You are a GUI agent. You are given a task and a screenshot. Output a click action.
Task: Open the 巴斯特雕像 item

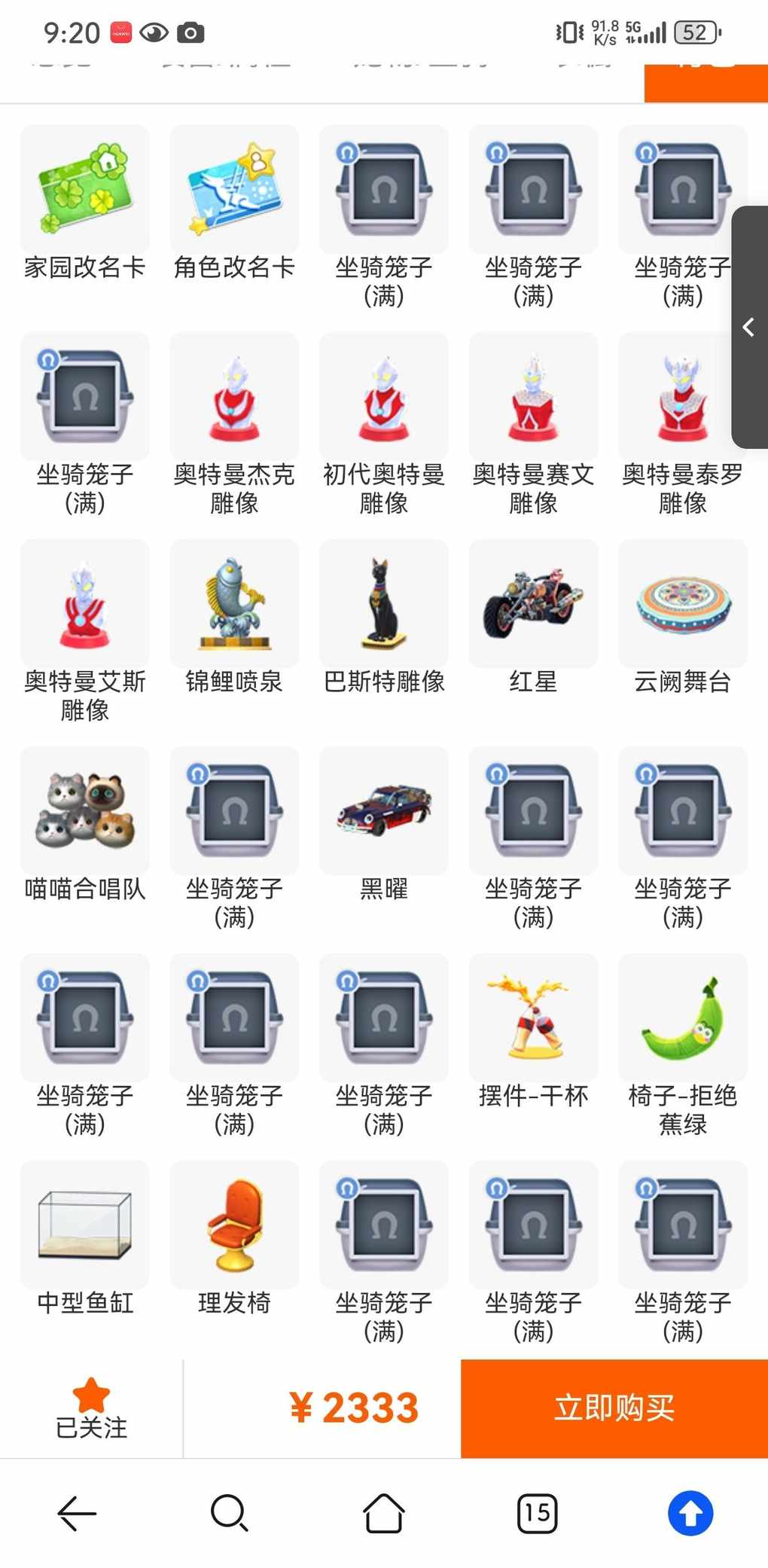click(384, 618)
